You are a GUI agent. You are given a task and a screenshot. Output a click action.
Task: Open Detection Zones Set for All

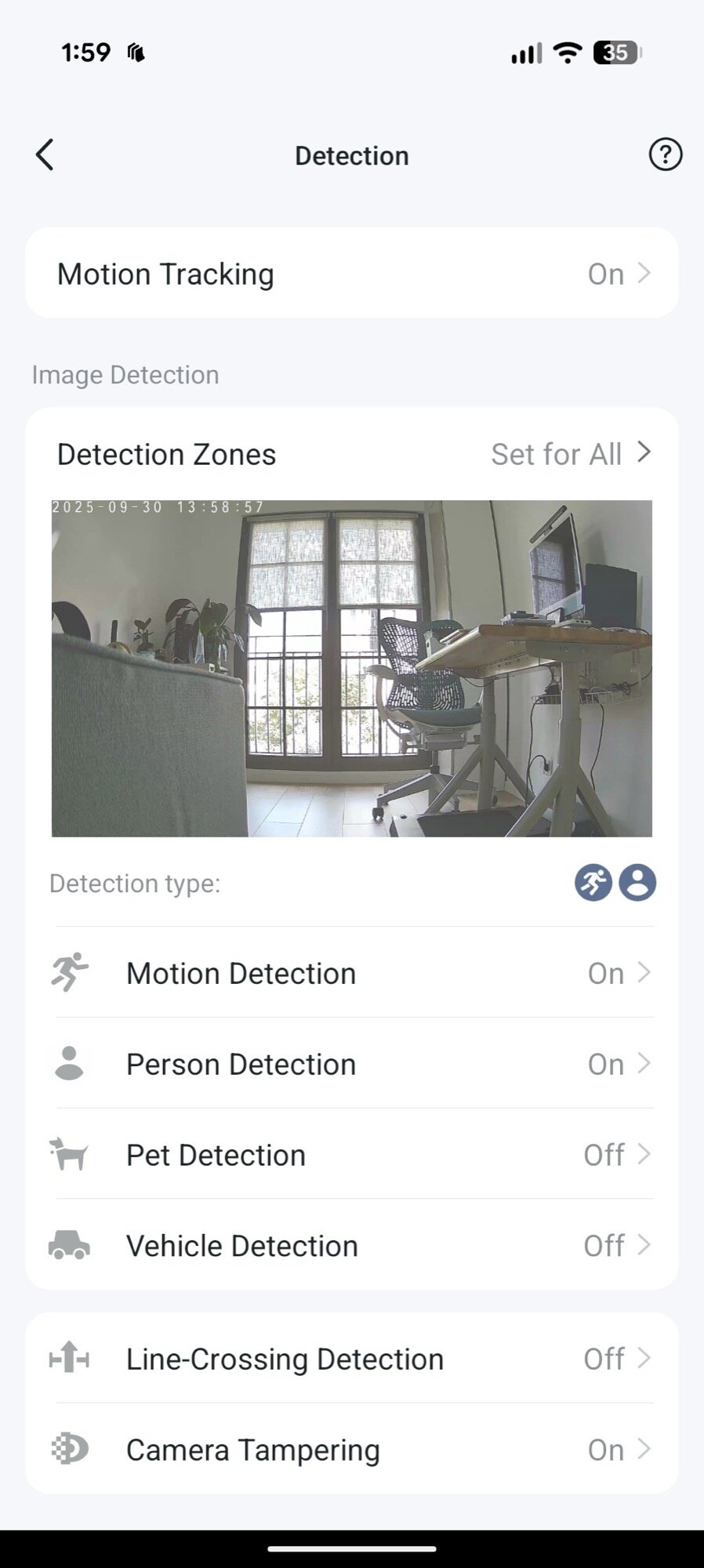click(x=571, y=454)
